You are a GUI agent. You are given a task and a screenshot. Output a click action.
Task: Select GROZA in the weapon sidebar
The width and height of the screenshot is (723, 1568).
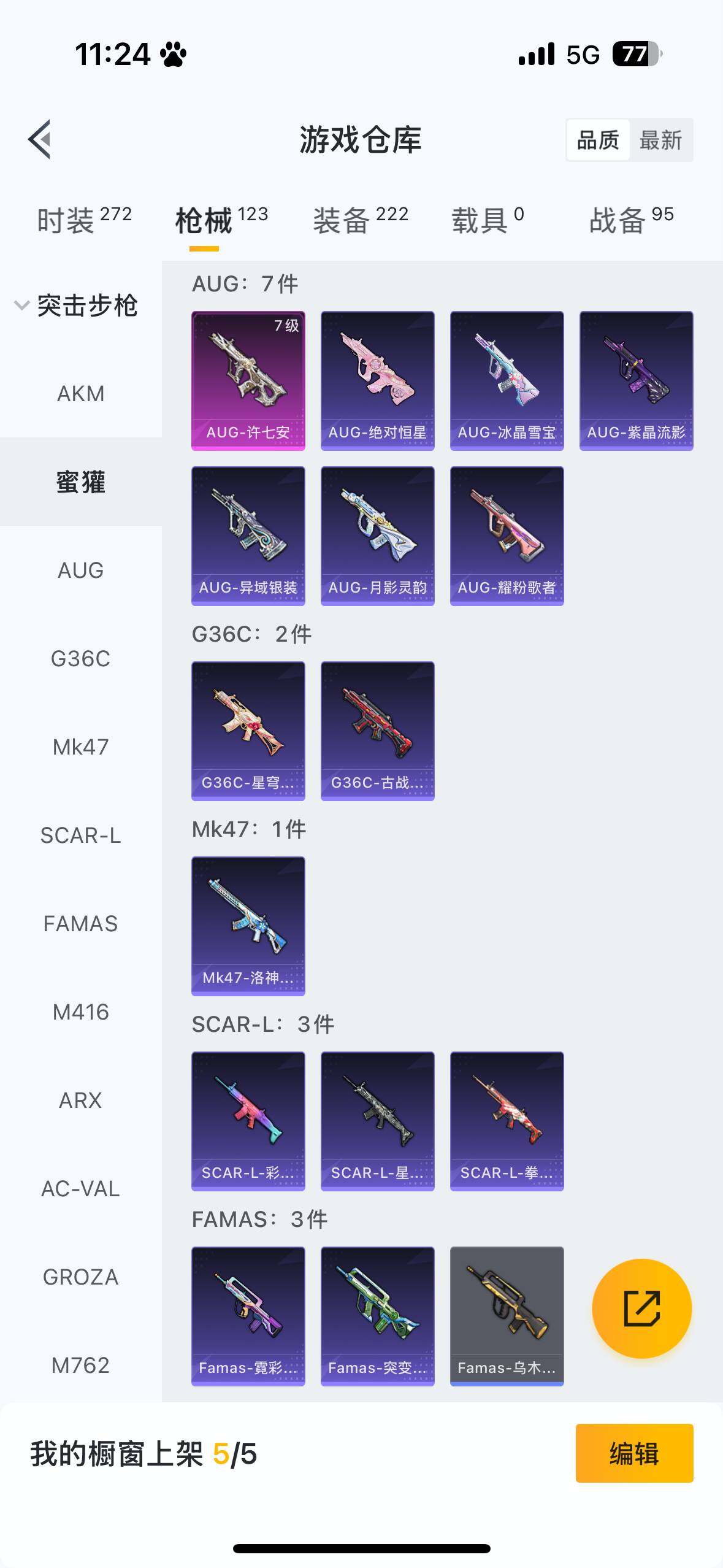click(x=80, y=1277)
